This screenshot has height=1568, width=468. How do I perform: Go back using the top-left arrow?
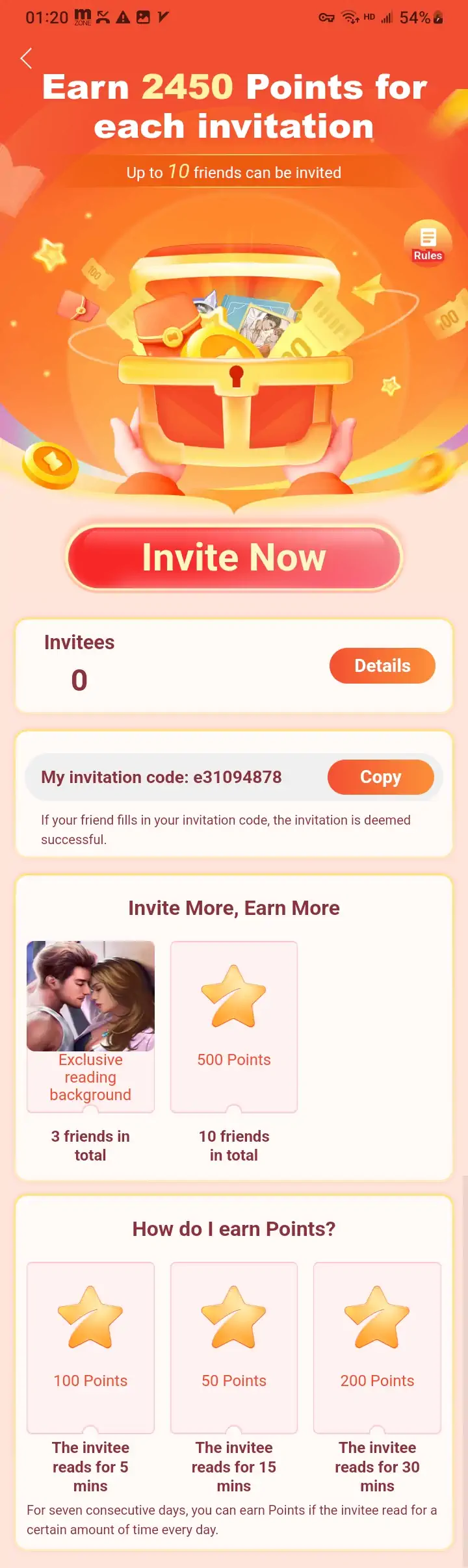pyautogui.click(x=26, y=58)
